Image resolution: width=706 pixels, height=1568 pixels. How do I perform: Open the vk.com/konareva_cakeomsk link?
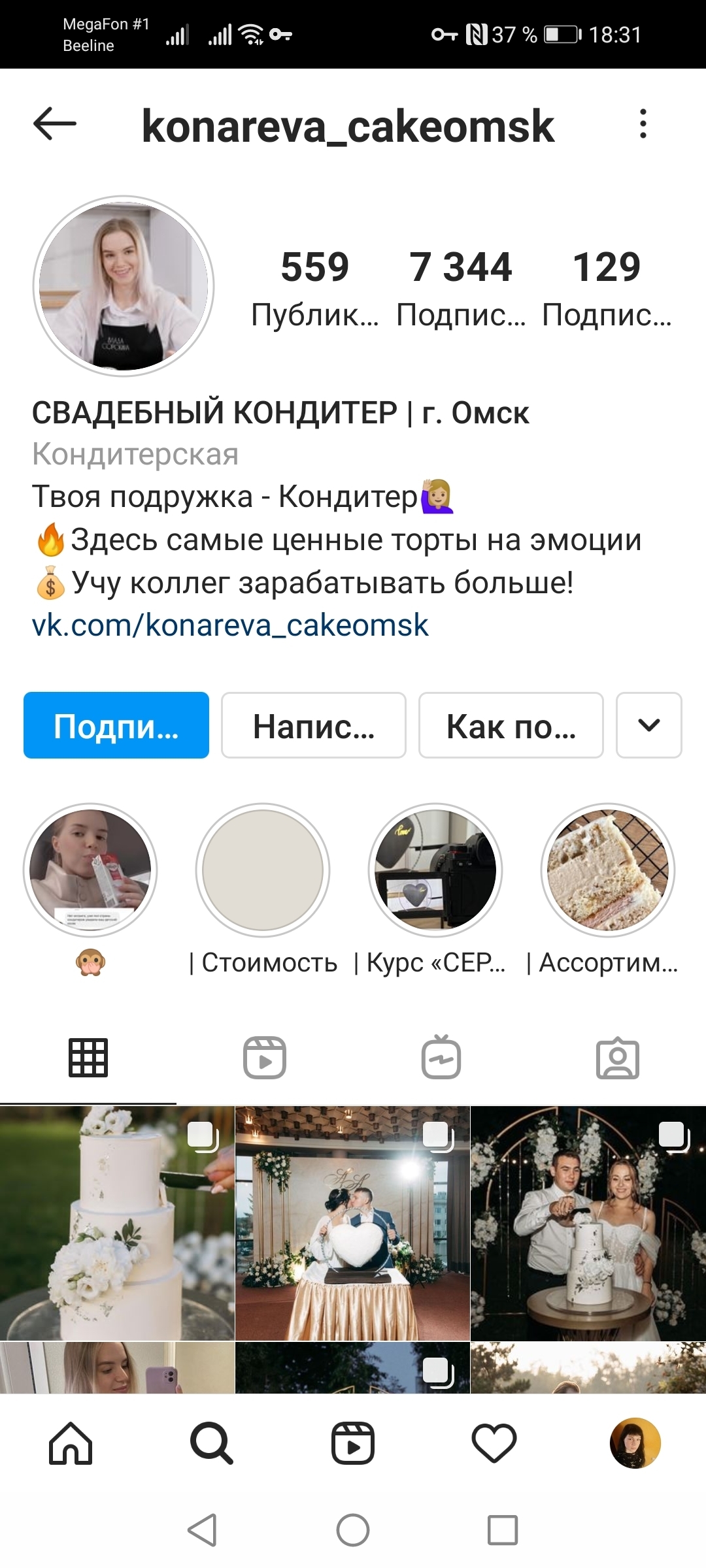(x=230, y=625)
